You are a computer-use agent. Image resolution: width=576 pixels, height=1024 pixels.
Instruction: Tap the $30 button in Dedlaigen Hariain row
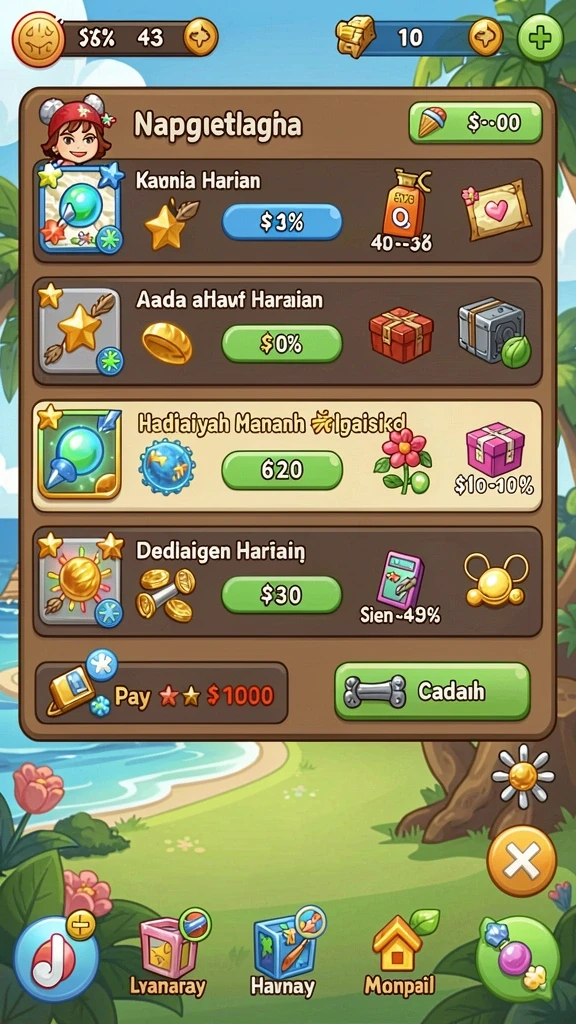pos(282,594)
